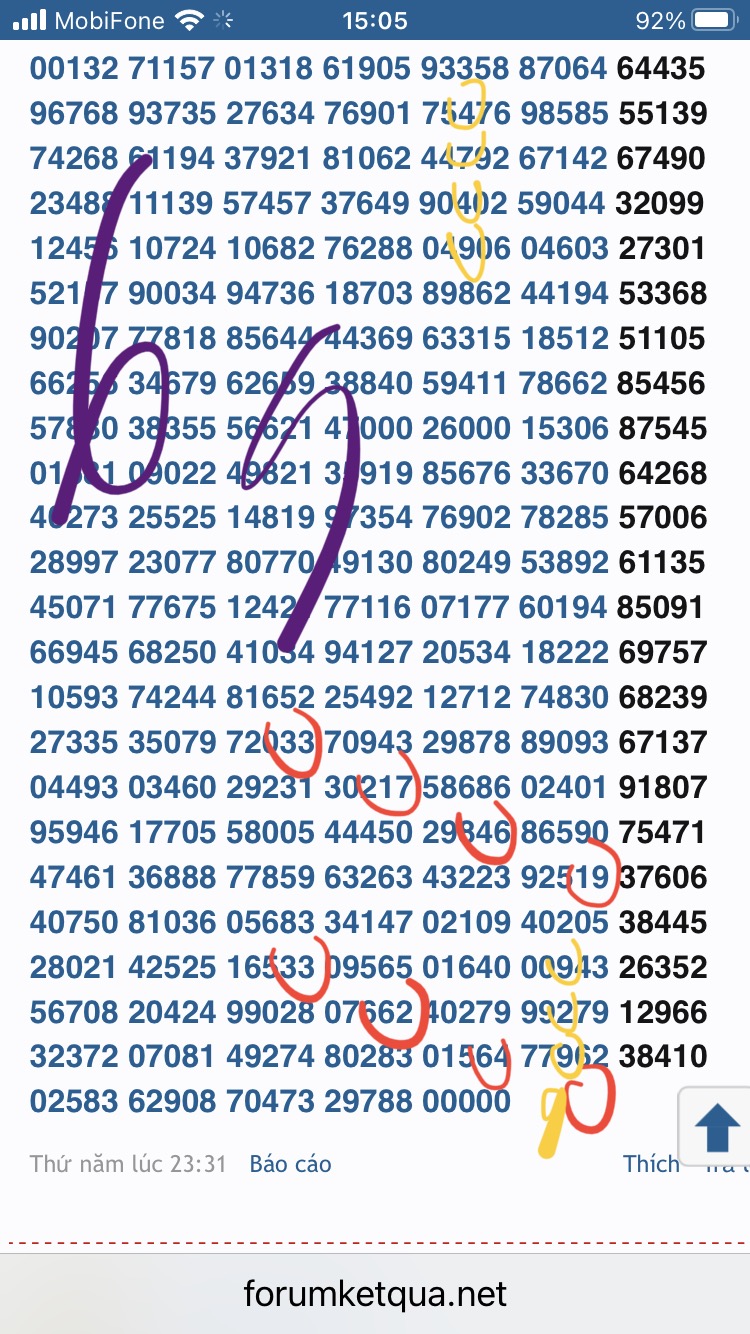Like the post with Thích
Image resolution: width=750 pixels, height=1334 pixels.
coord(650,1164)
